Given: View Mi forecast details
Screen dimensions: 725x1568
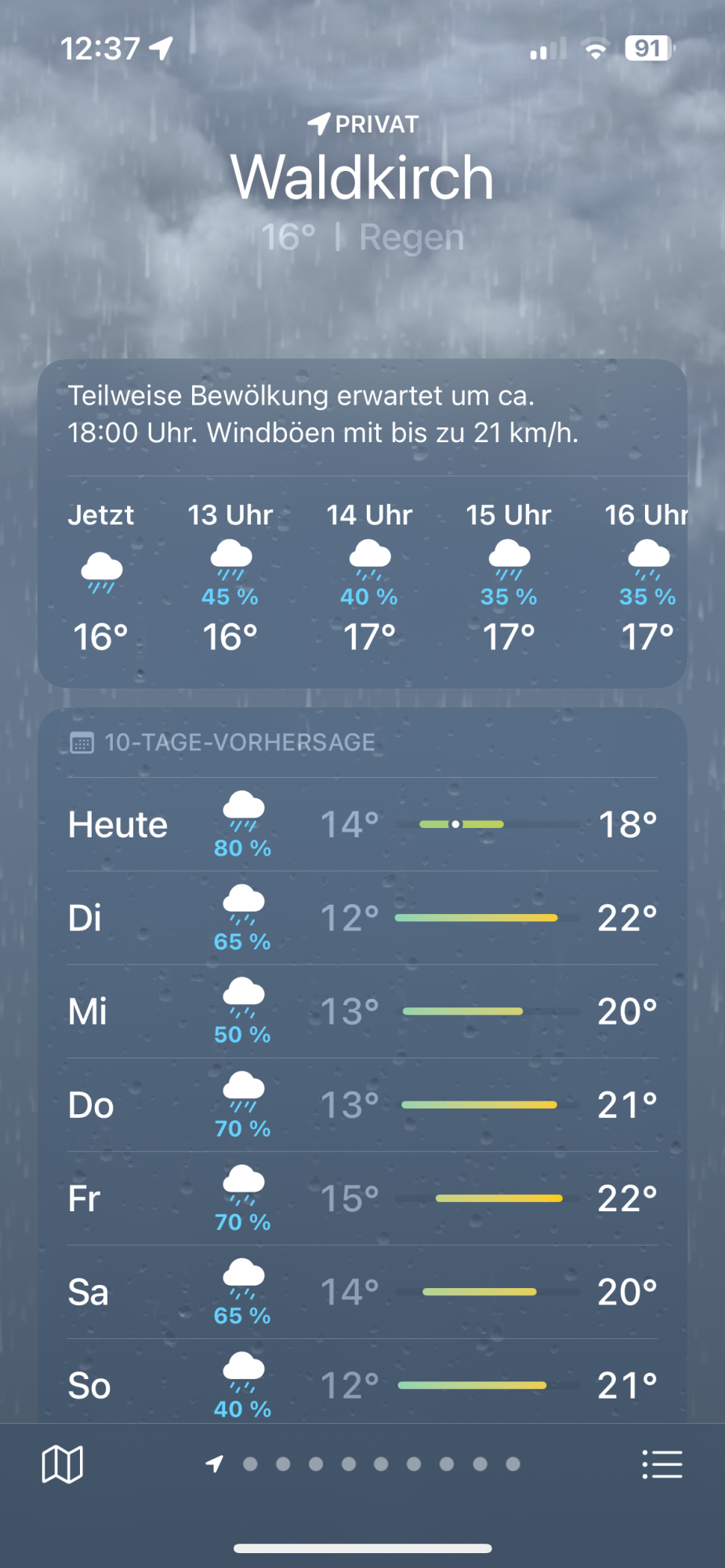Looking at the screenshot, I should point(362,1011).
